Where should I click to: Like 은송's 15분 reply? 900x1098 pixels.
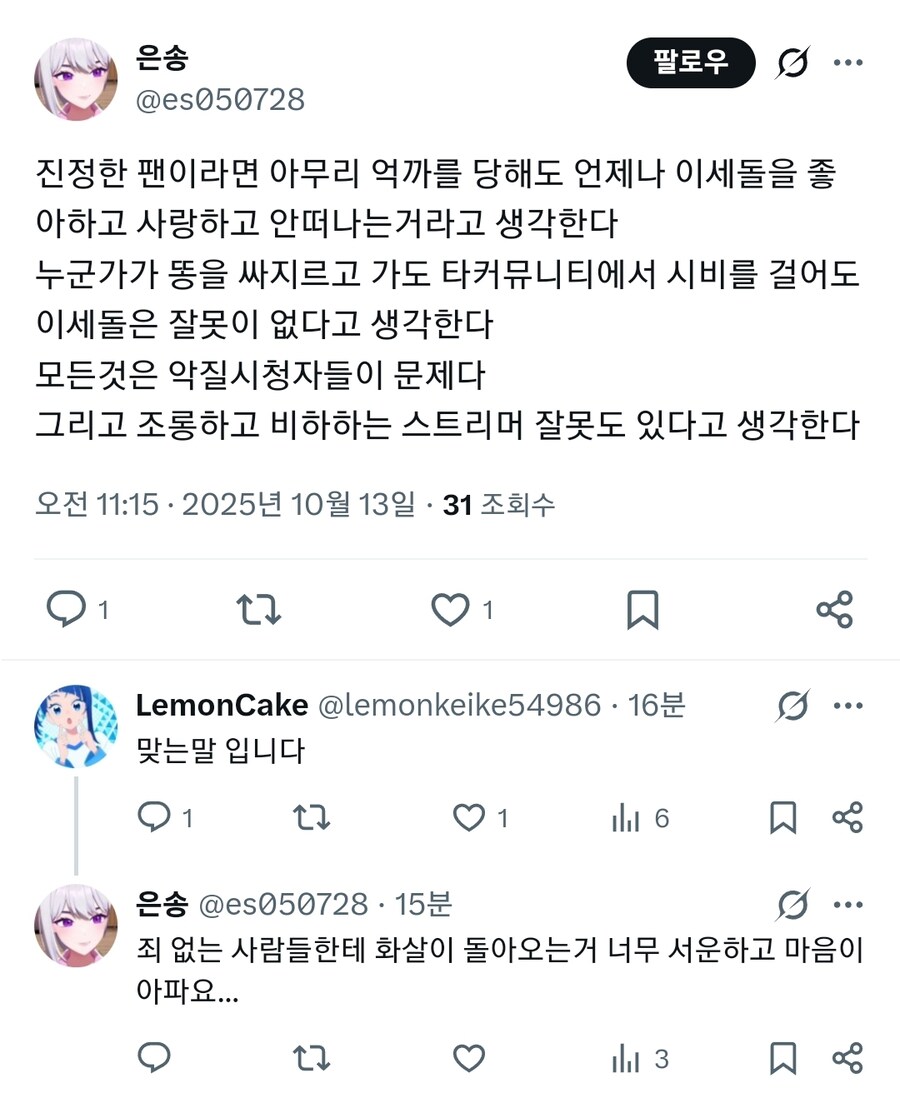click(469, 1058)
